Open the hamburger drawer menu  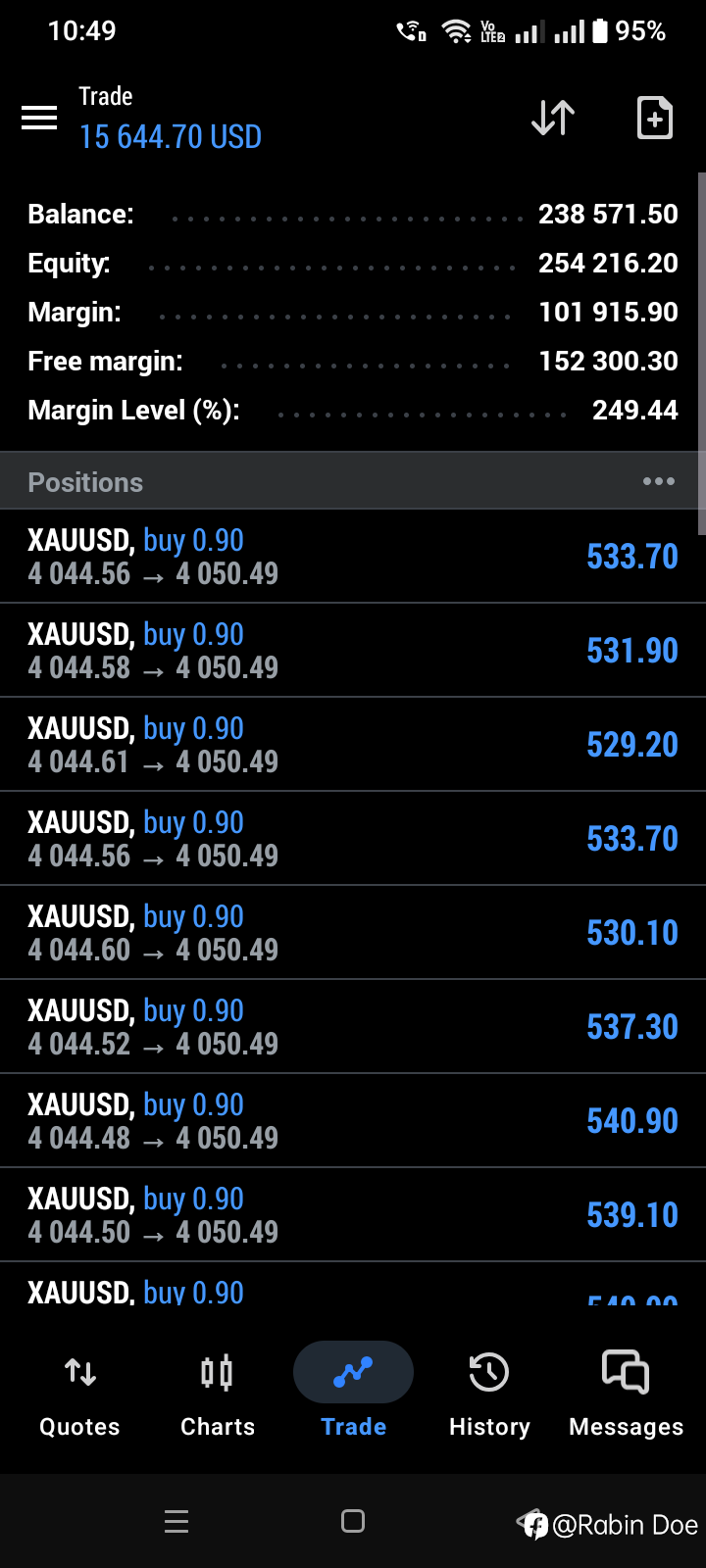39,119
